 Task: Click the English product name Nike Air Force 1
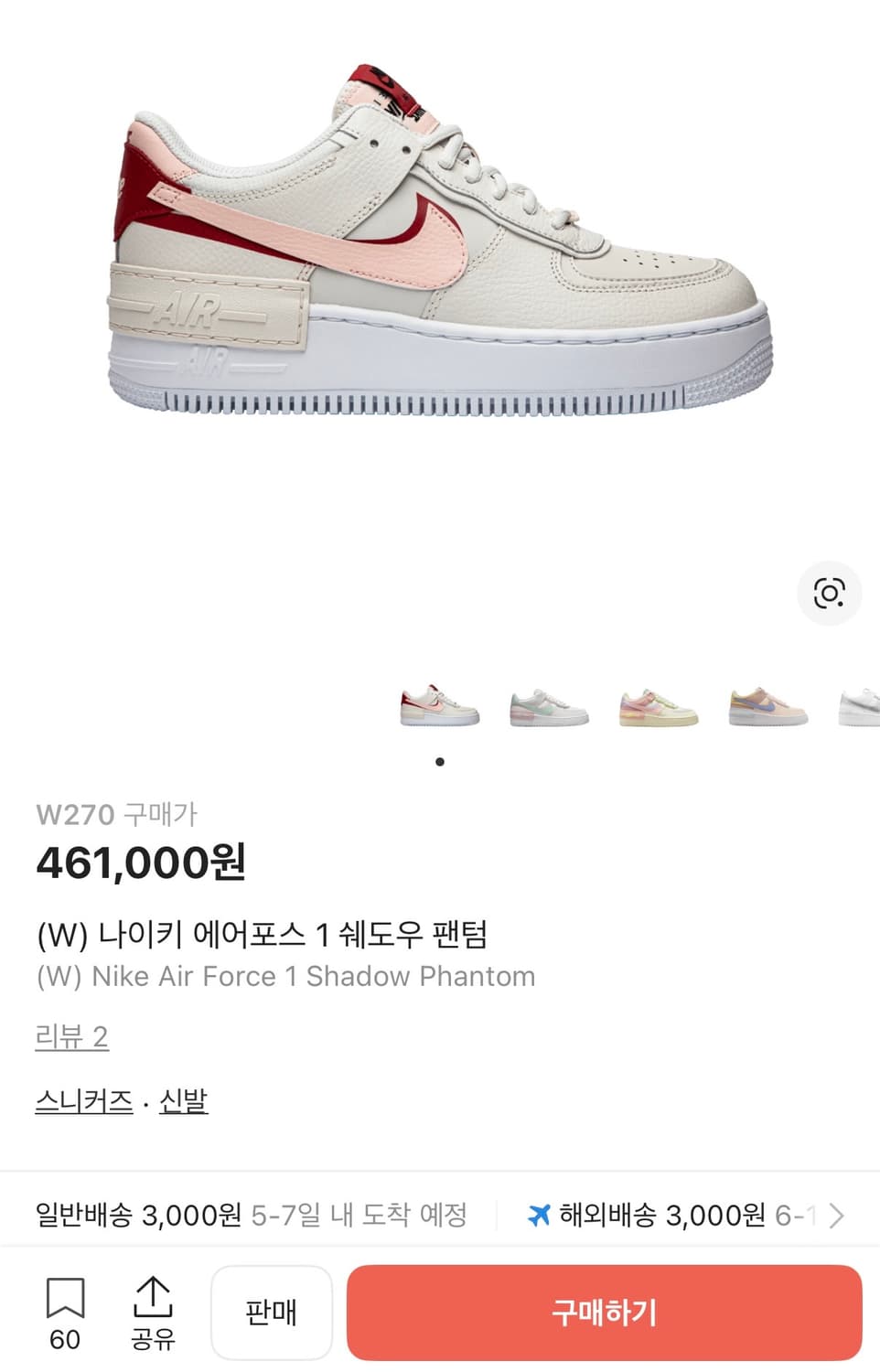pyautogui.click(x=284, y=976)
